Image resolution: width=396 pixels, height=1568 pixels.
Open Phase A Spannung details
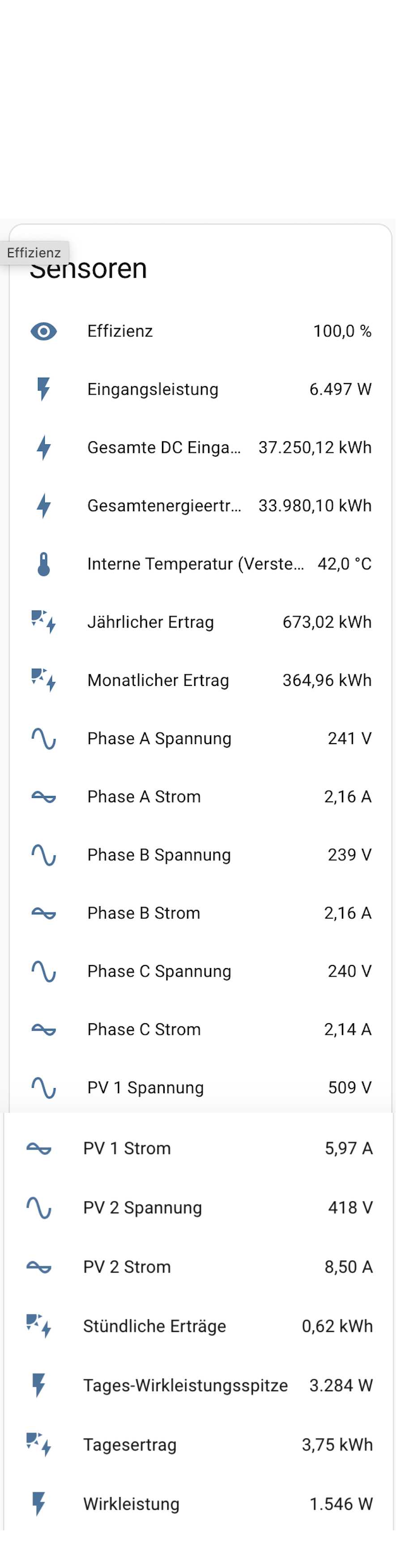pyautogui.click(x=159, y=738)
